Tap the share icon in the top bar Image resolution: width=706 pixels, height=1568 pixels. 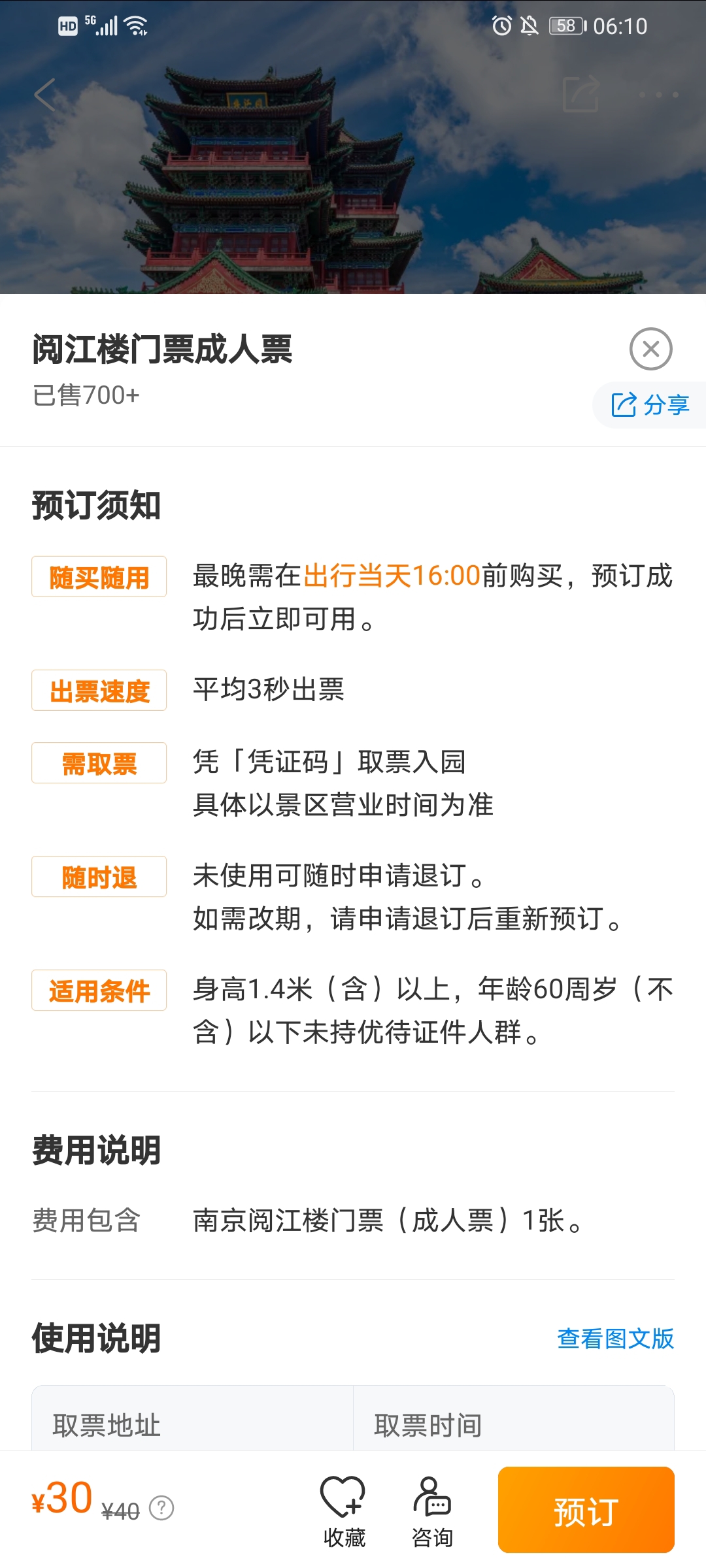[581, 95]
